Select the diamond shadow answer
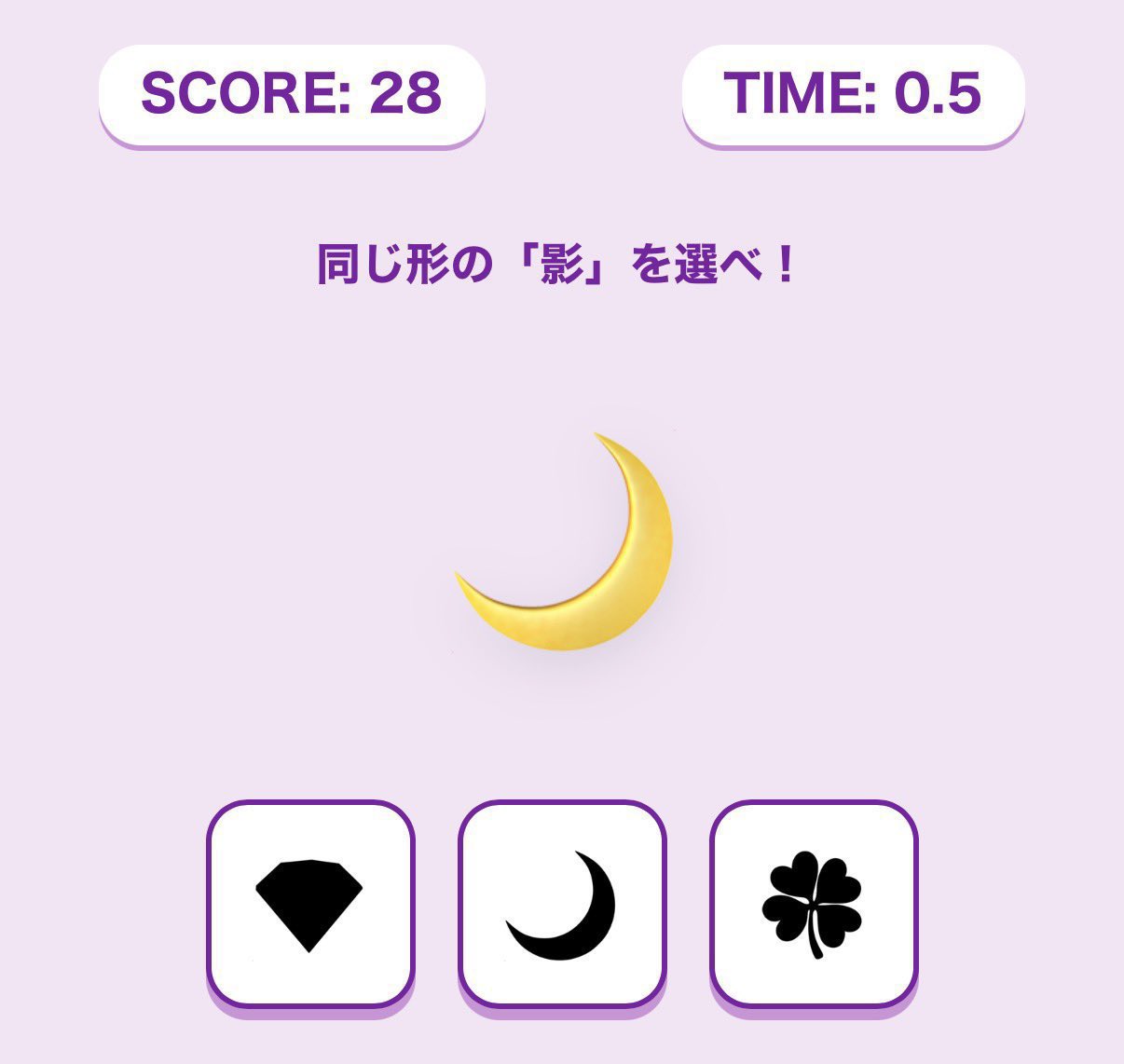The image size is (1124, 1064). [x=309, y=904]
